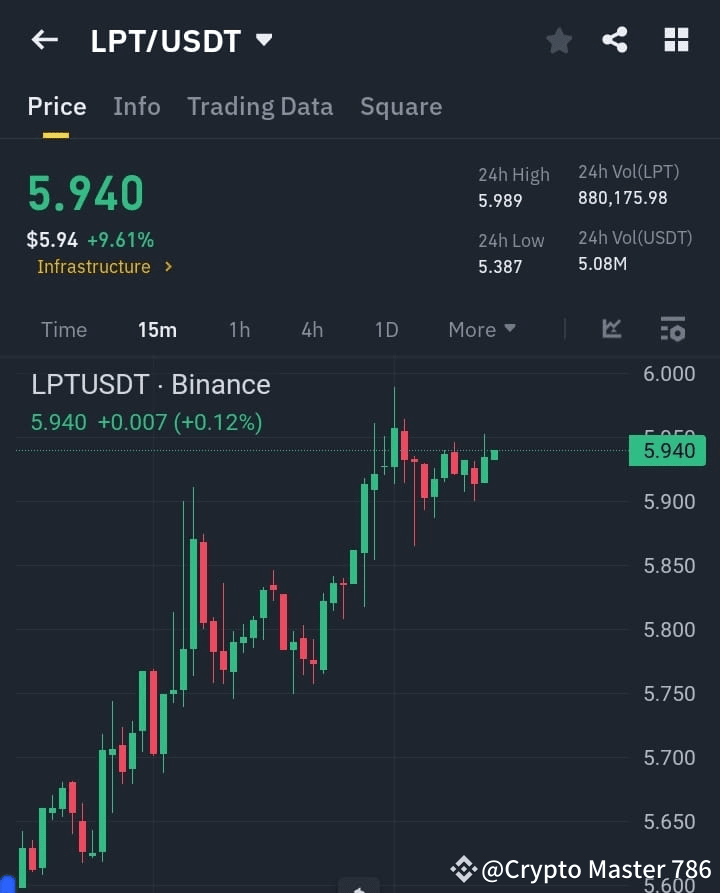Open the layout grid icon top right
This screenshot has height=893, width=720.
(x=676, y=40)
